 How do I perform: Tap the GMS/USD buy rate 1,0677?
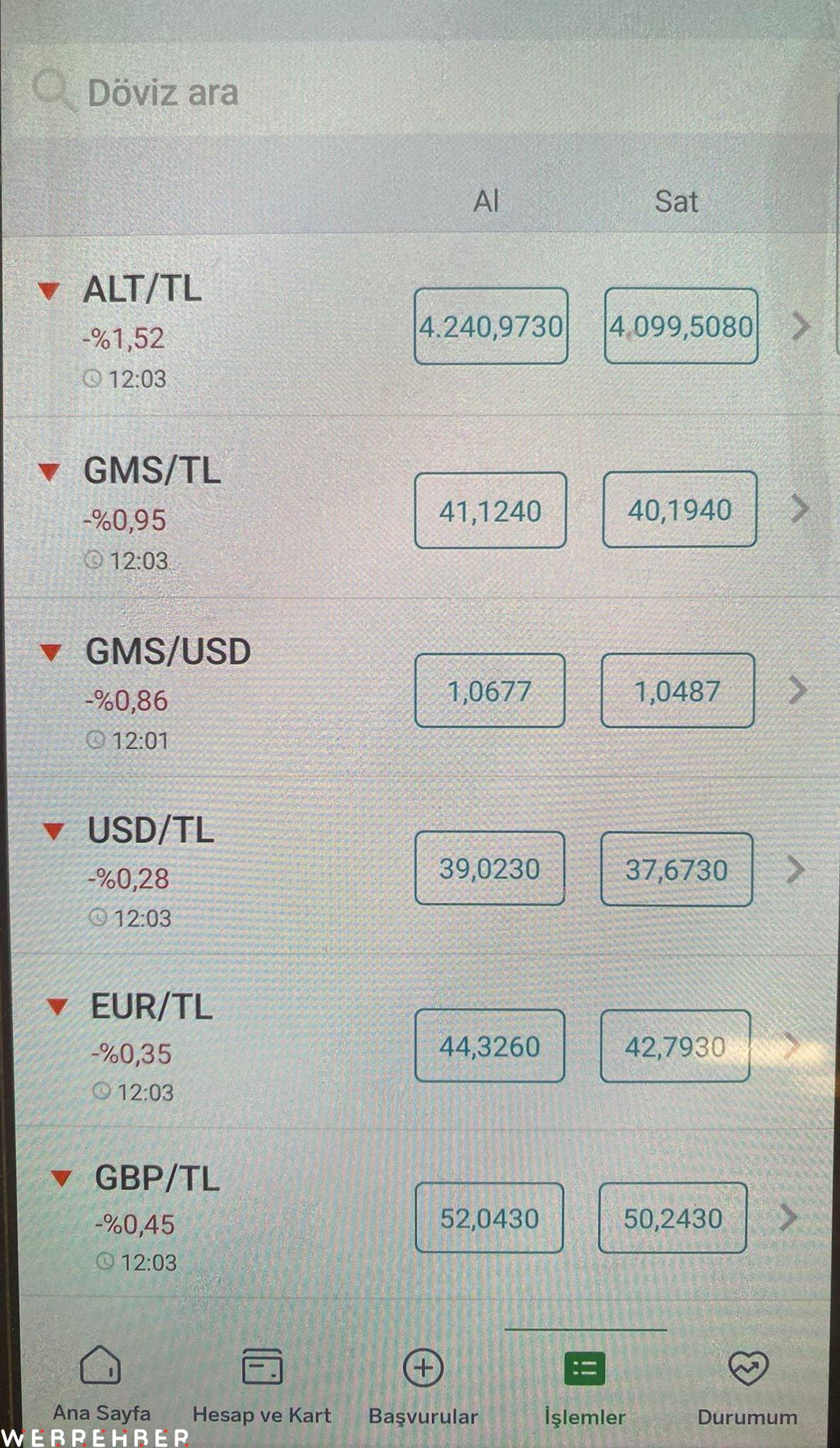pos(489,691)
